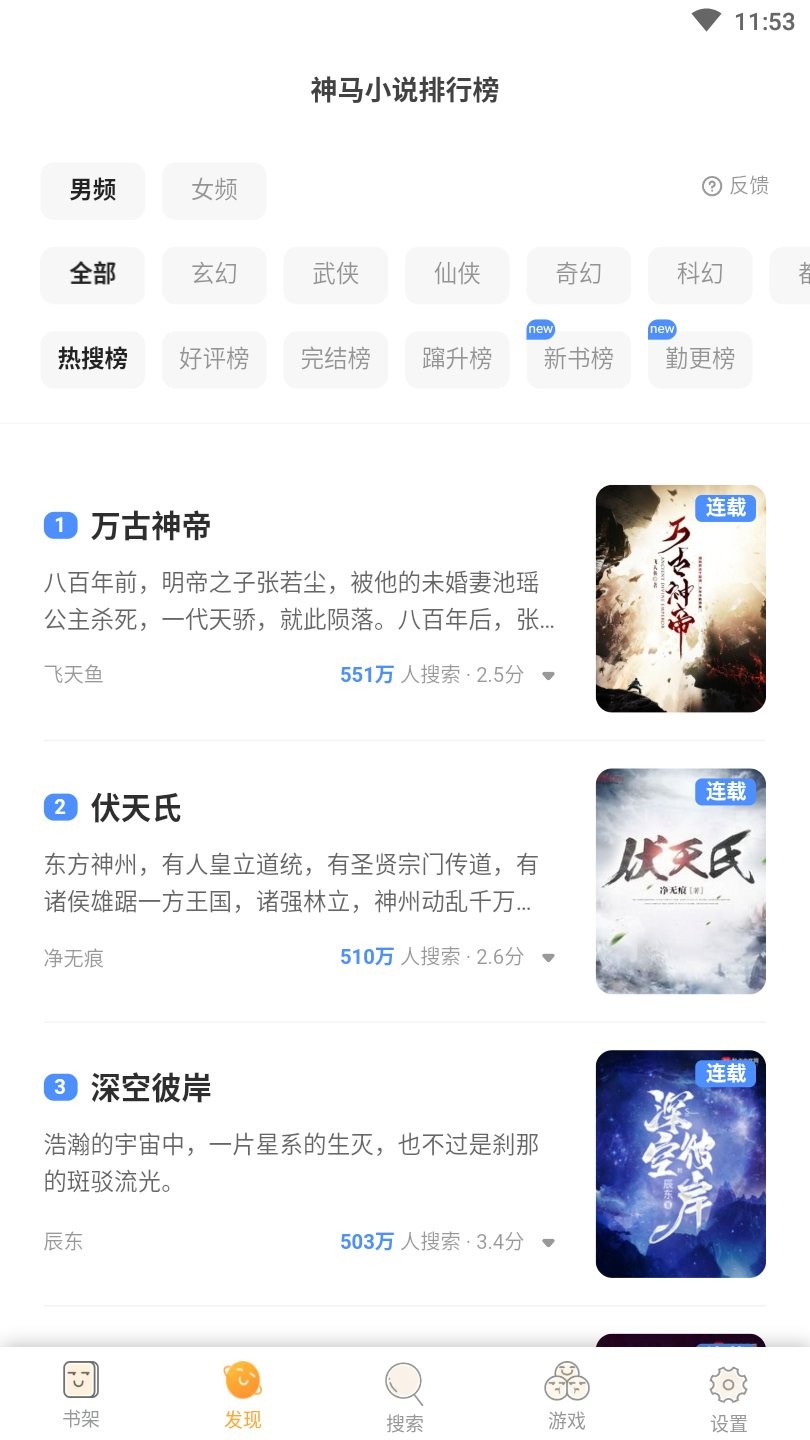This screenshot has height=1440, width=810.
Task: Open the 搜索 search tab
Action: pyautogui.click(x=404, y=1396)
